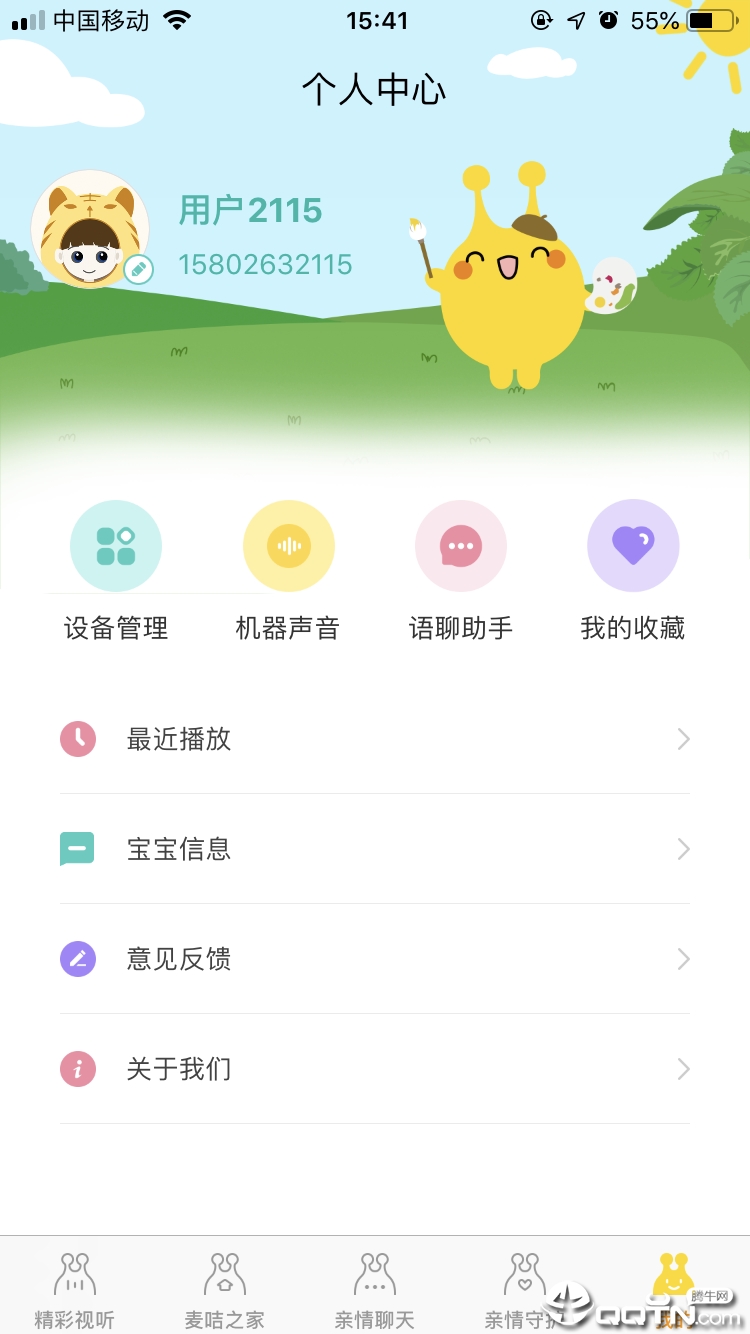Switch to the 麦咭之家 tab
Screen dimensions: 750x1334
click(x=225, y=1289)
